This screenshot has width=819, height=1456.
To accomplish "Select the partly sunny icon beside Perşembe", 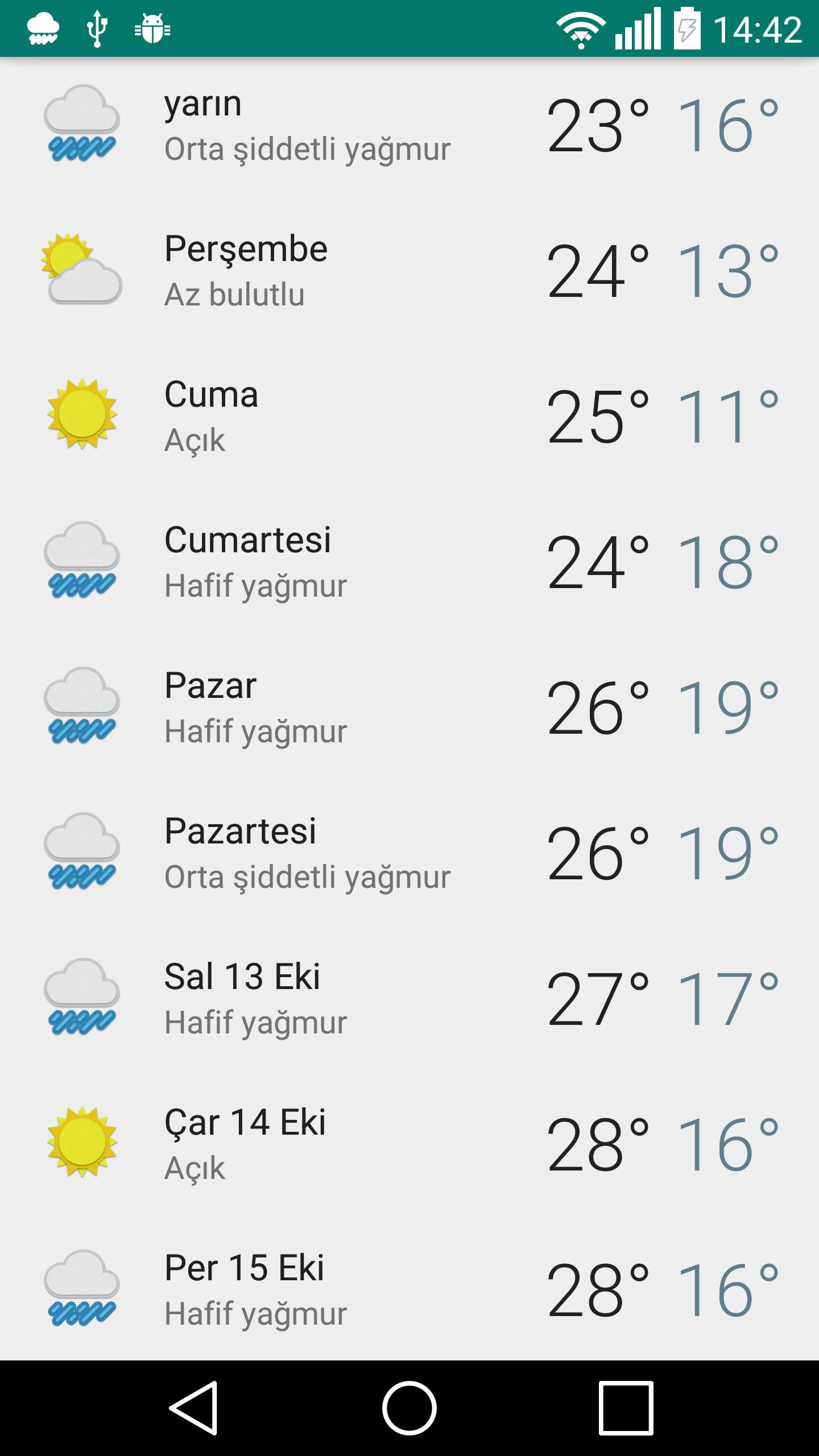I will tap(82, 267).
